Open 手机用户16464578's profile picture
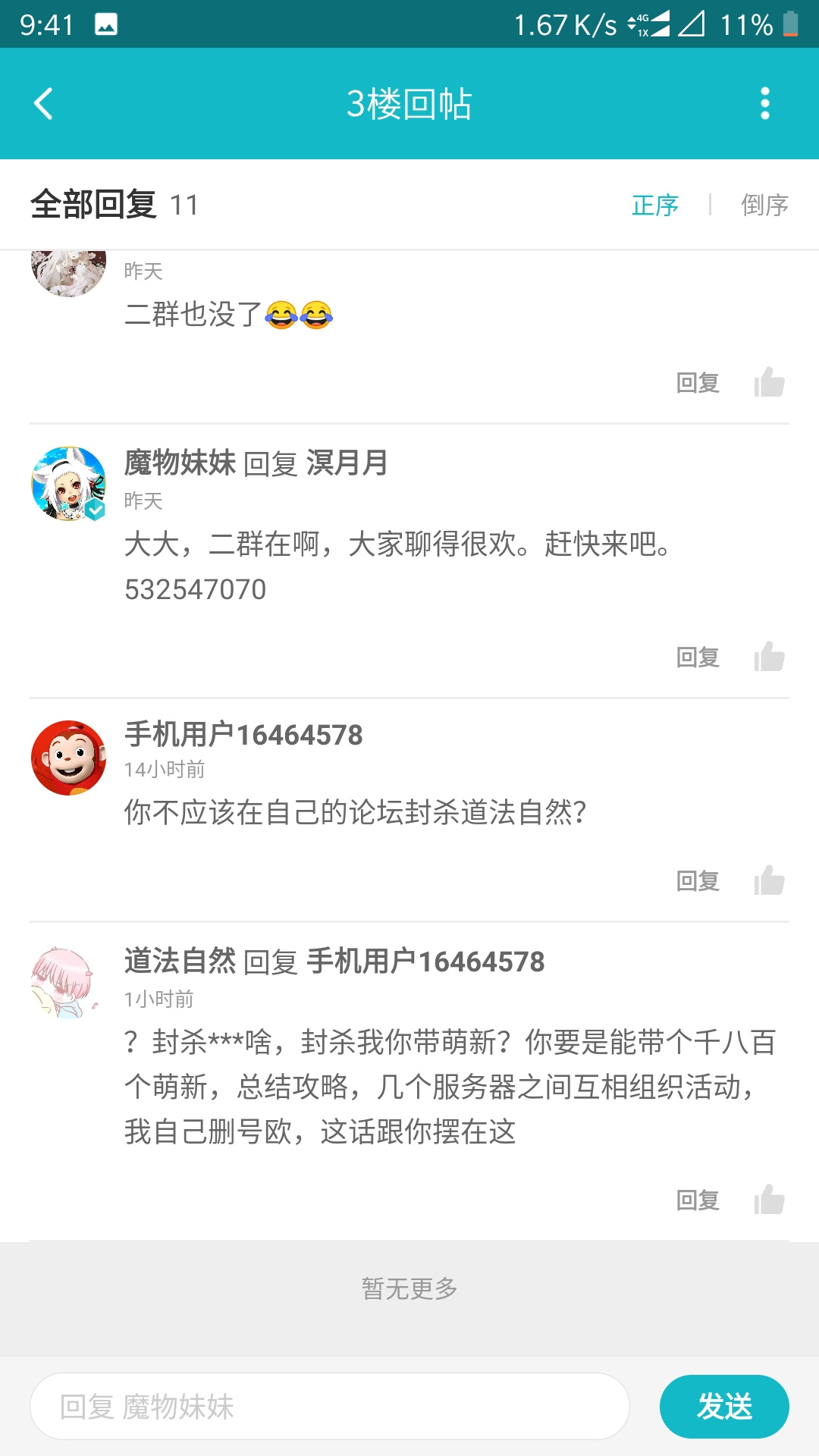 (x=68, y=758)
